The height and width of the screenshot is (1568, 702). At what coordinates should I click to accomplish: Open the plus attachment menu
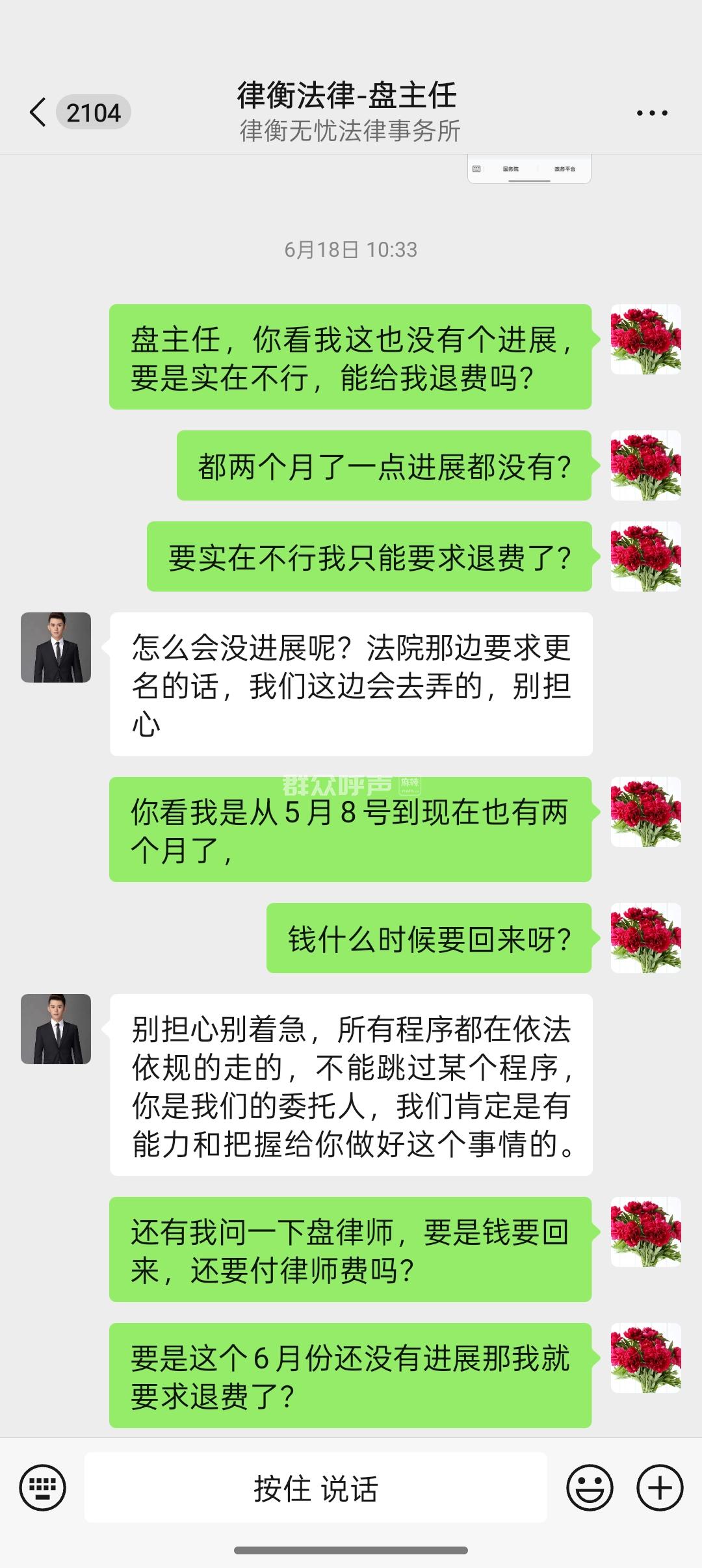click(659, 1487)
